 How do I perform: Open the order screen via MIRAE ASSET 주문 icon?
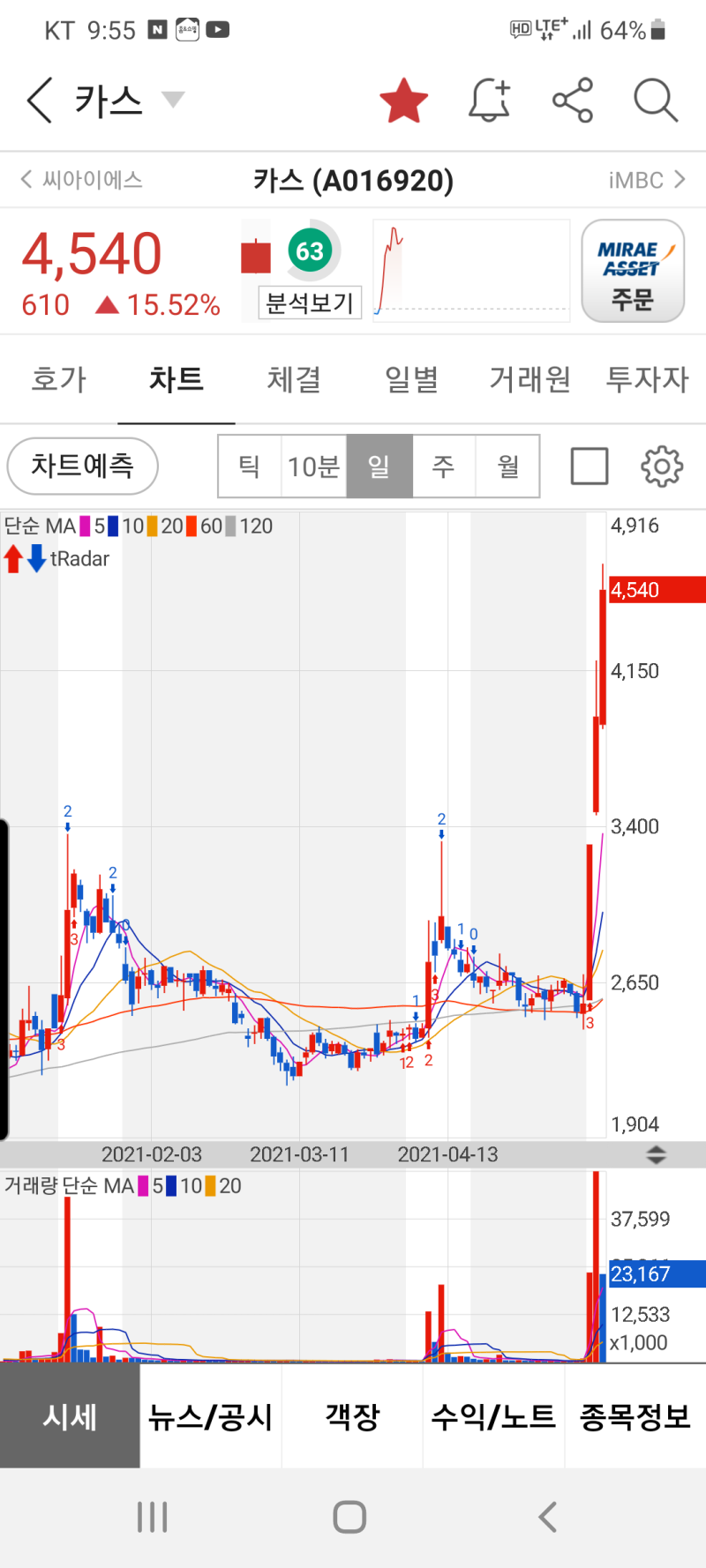(x=634, y=270)
